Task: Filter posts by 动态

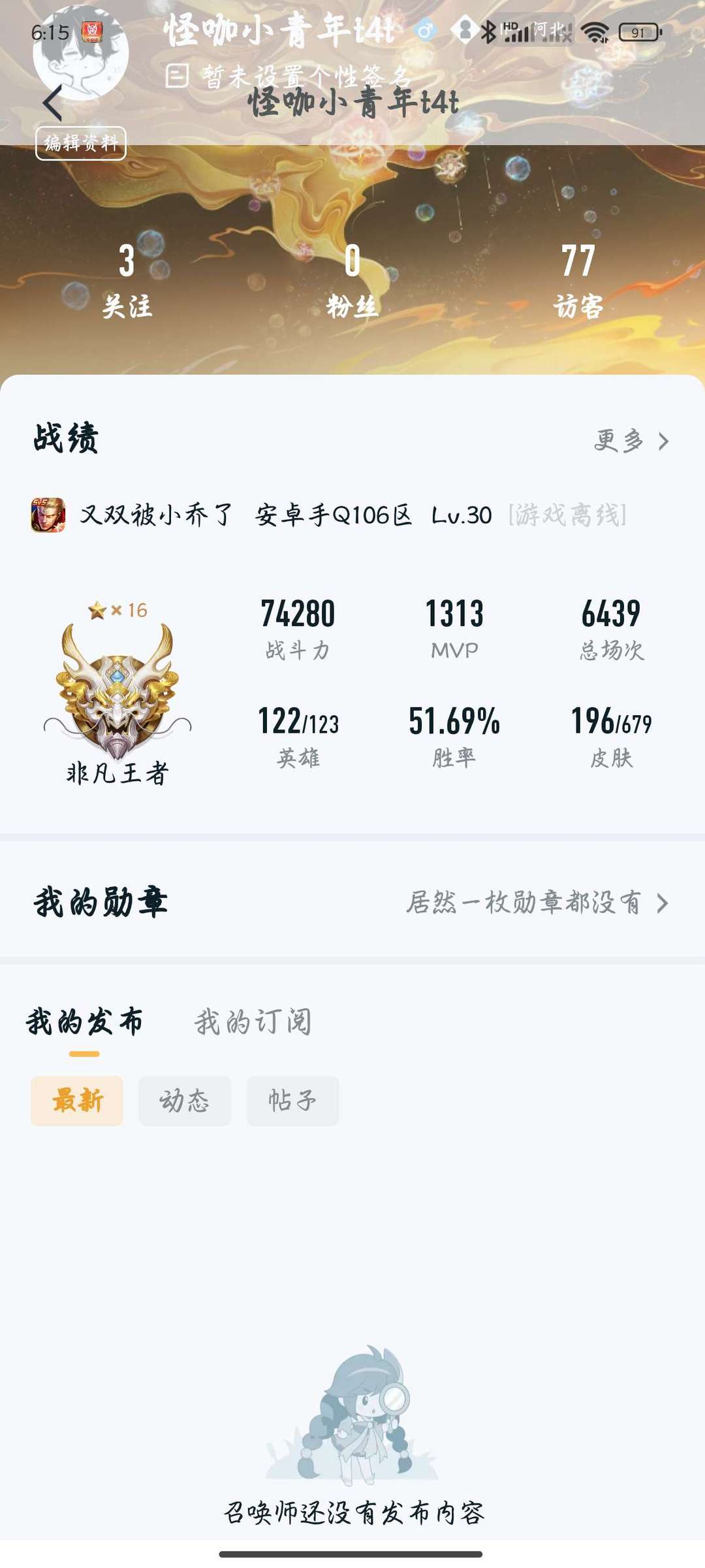Action: click(185, 1101)
